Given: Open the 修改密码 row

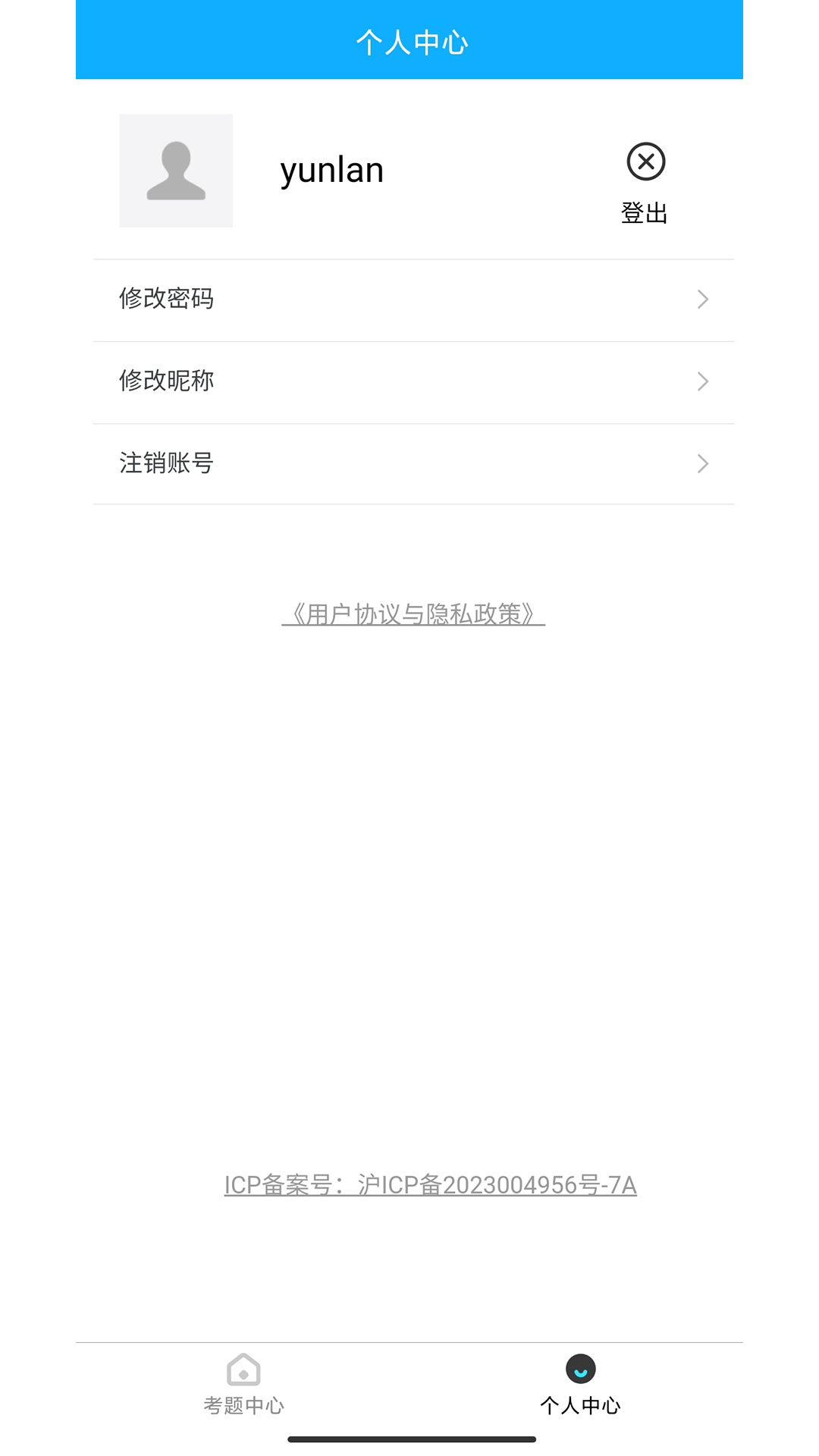Looking at the screenshot, I should (413, 300).
